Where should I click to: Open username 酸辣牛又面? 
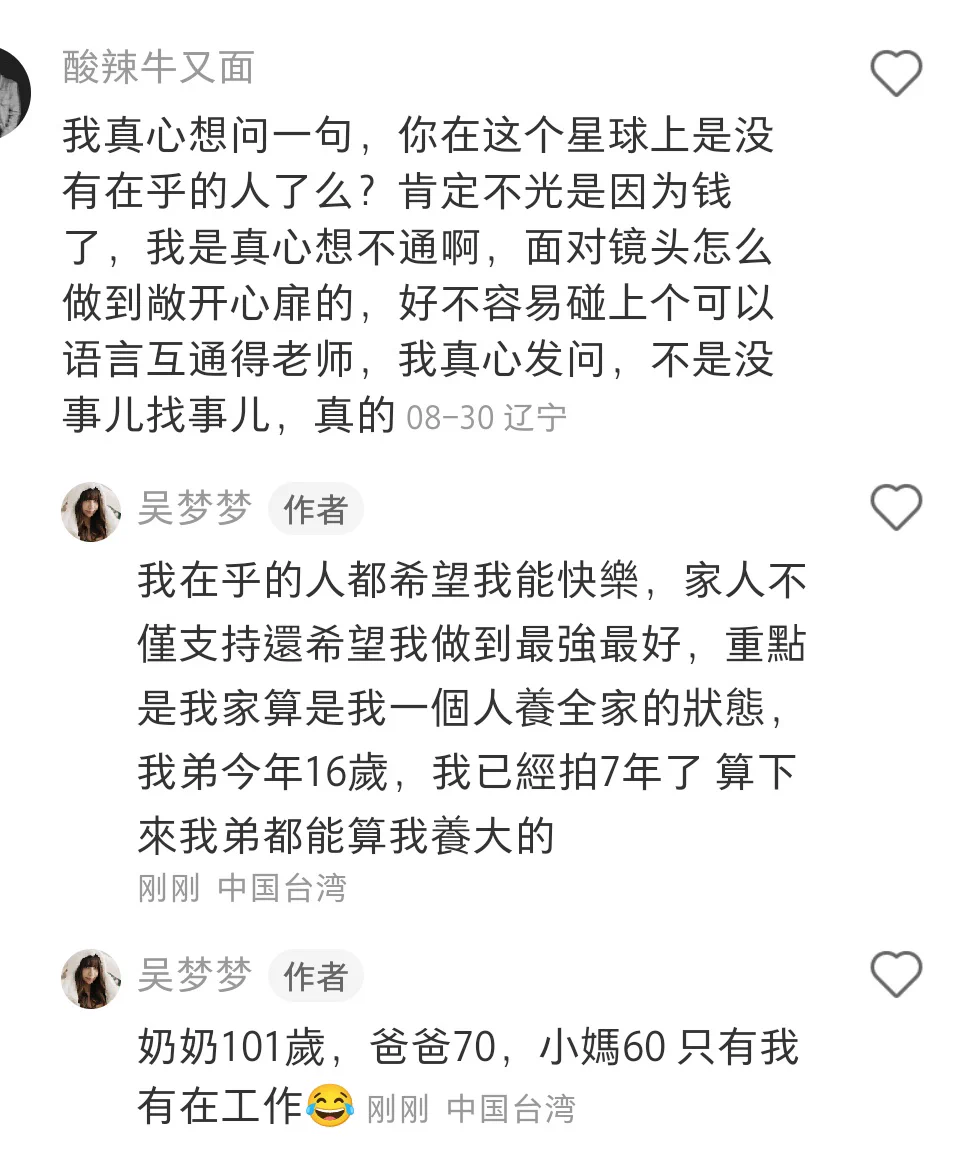pos(158,67)
